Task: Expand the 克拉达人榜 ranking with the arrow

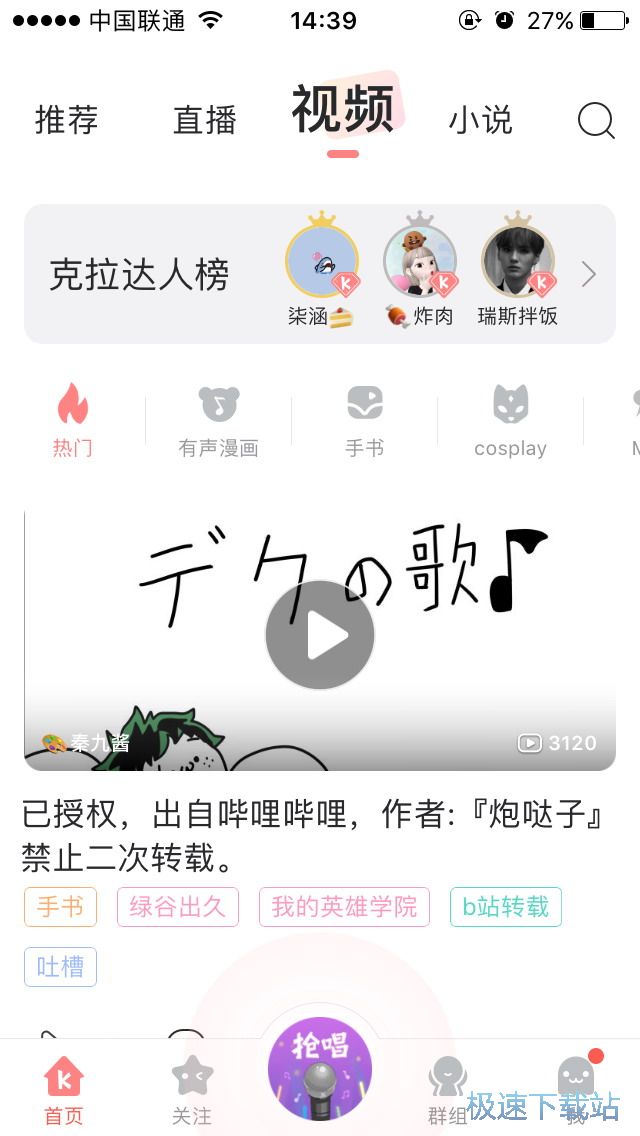Action: (x=589, y=274)
